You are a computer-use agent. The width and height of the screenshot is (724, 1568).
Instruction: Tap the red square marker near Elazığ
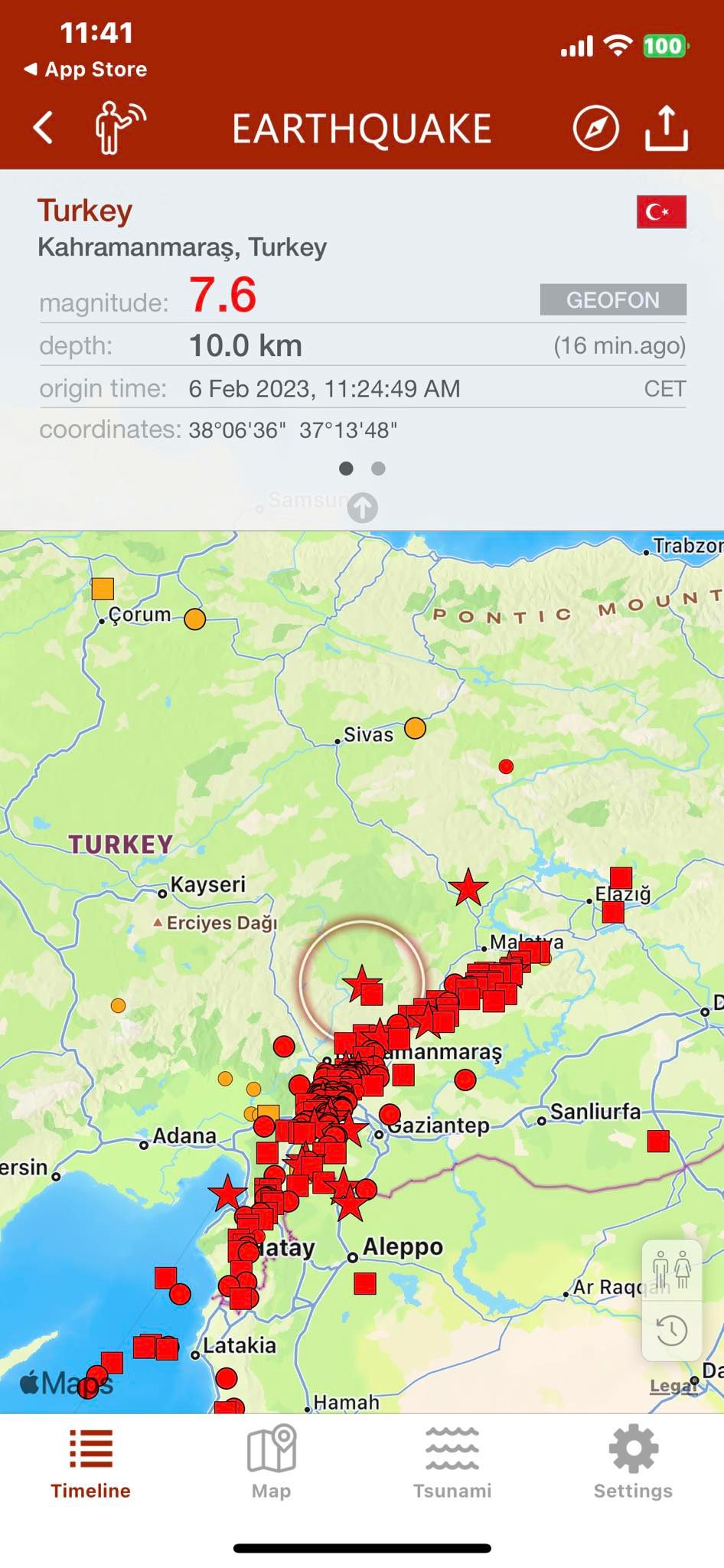(621, 877)
